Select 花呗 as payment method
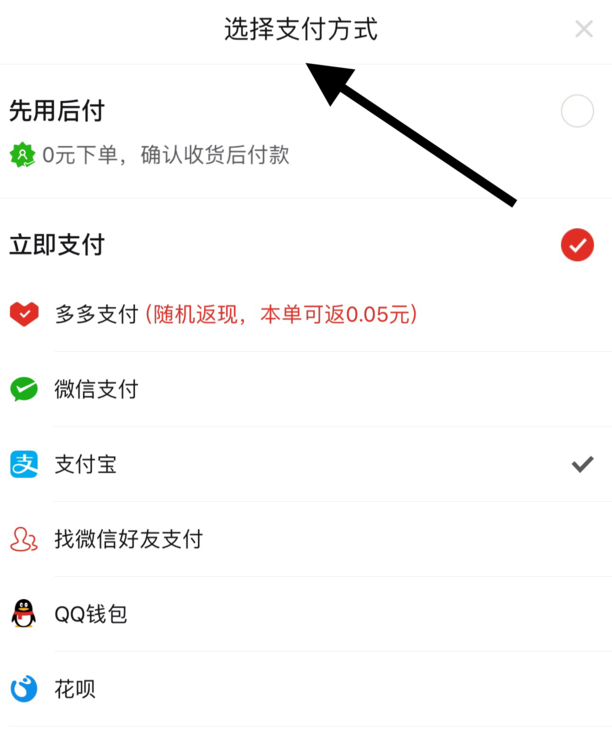This screenshot has width=612, height=756. (75, 689)
